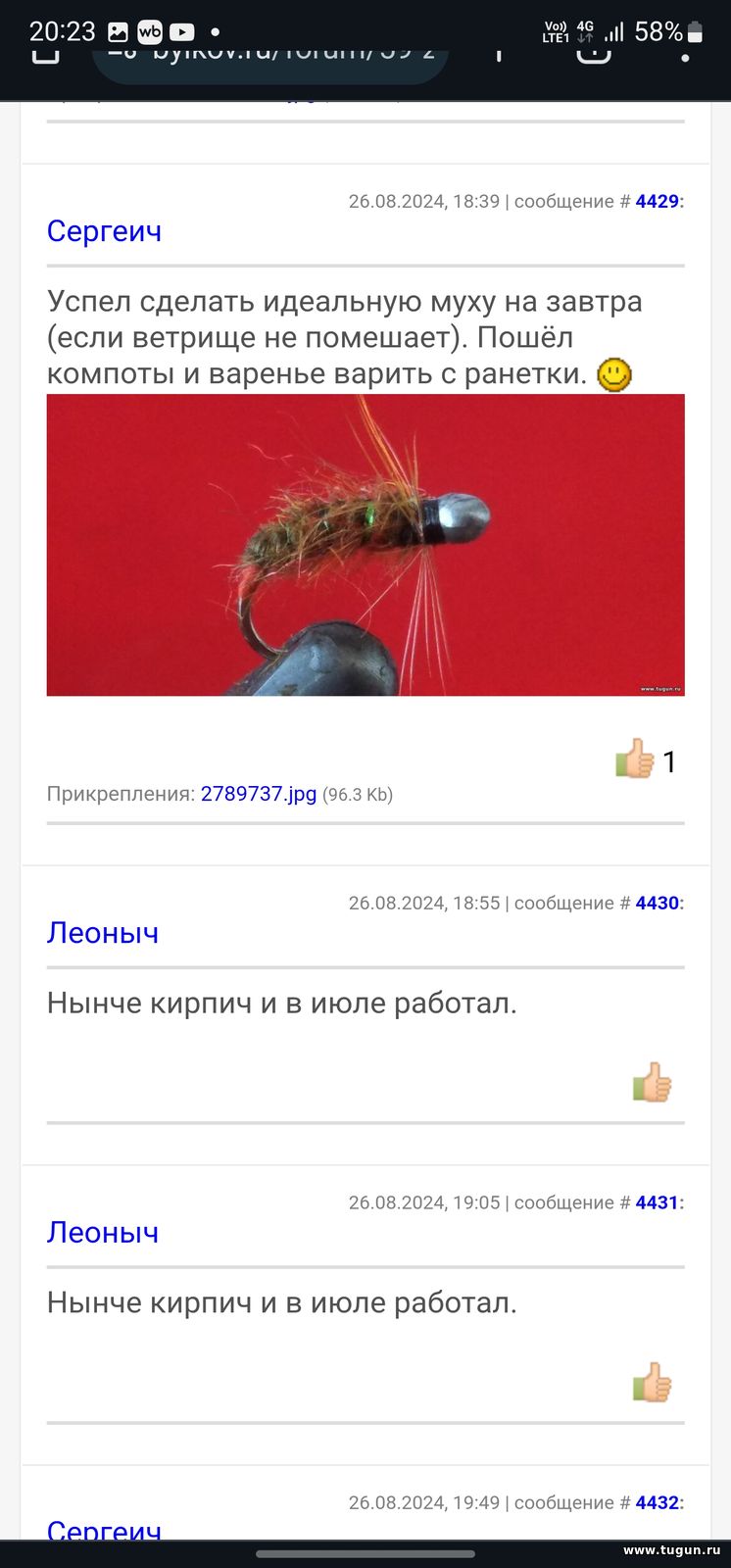Open message number 4430 link
The image size is (731, 1568).
tap(658, 903)
